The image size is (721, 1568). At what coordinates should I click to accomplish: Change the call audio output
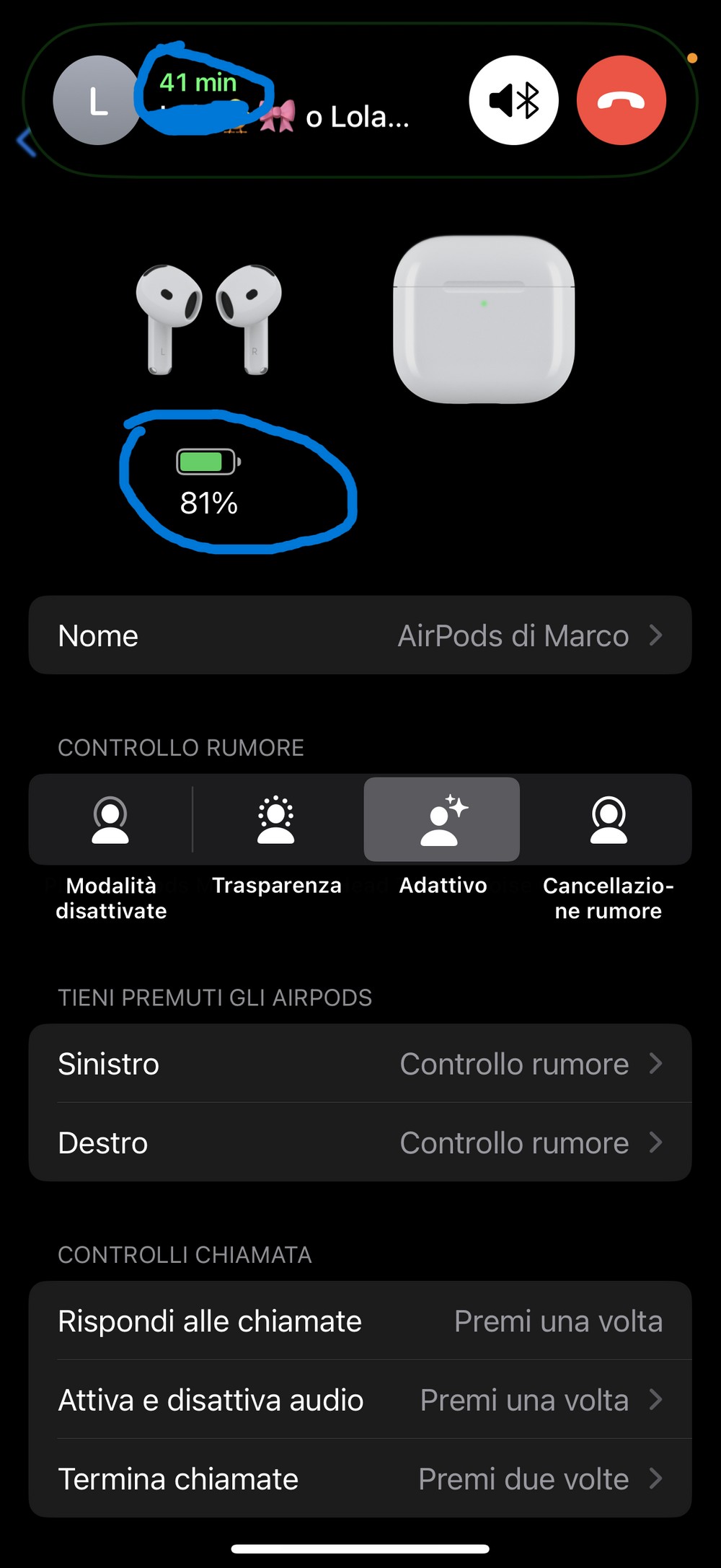tap(513, 100)
